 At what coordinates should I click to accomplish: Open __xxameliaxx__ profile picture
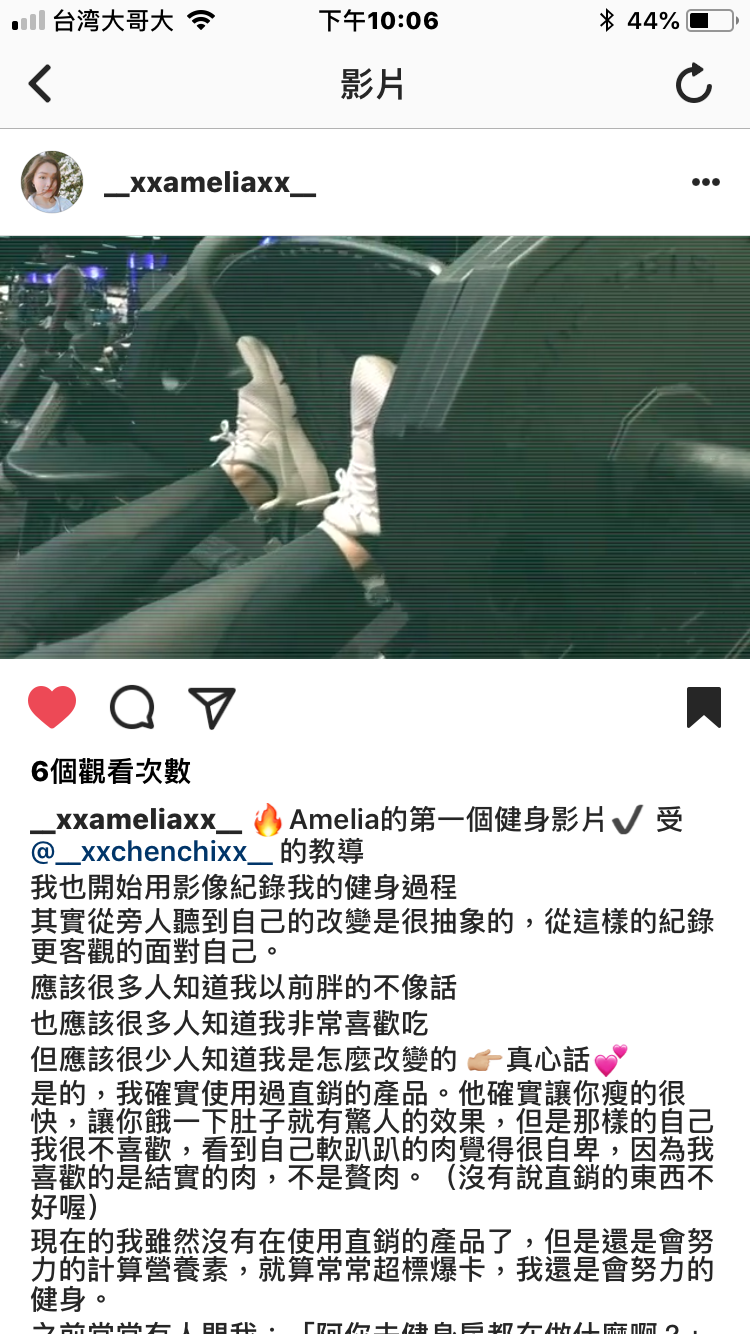pyautogui.click(x=52, y=182)
